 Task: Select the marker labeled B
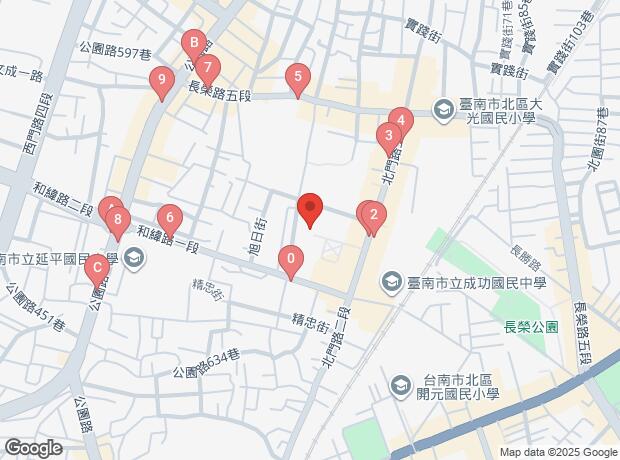tap(192, 43)
